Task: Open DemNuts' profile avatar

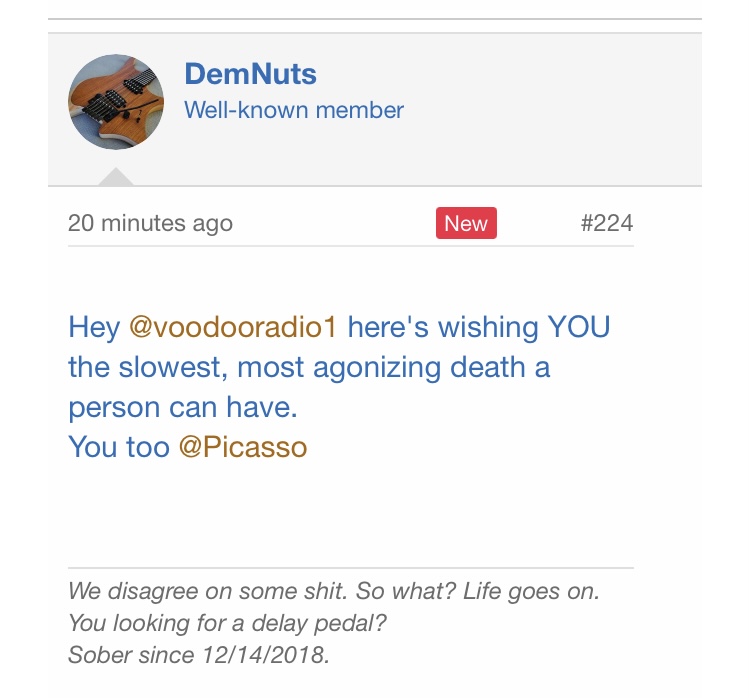Action: (116, 103)
